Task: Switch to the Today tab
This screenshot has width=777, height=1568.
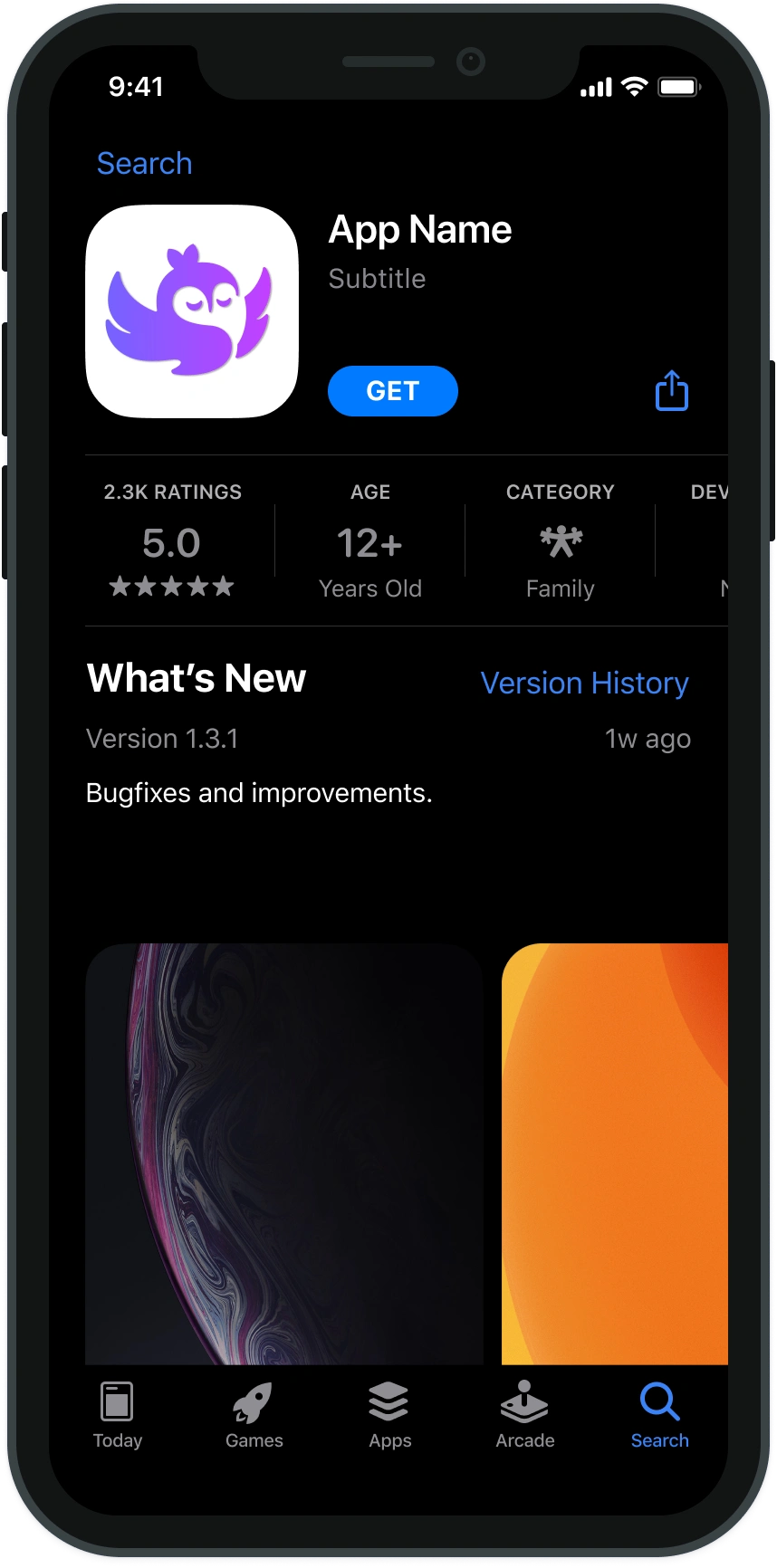Action: pos(118,1416)
